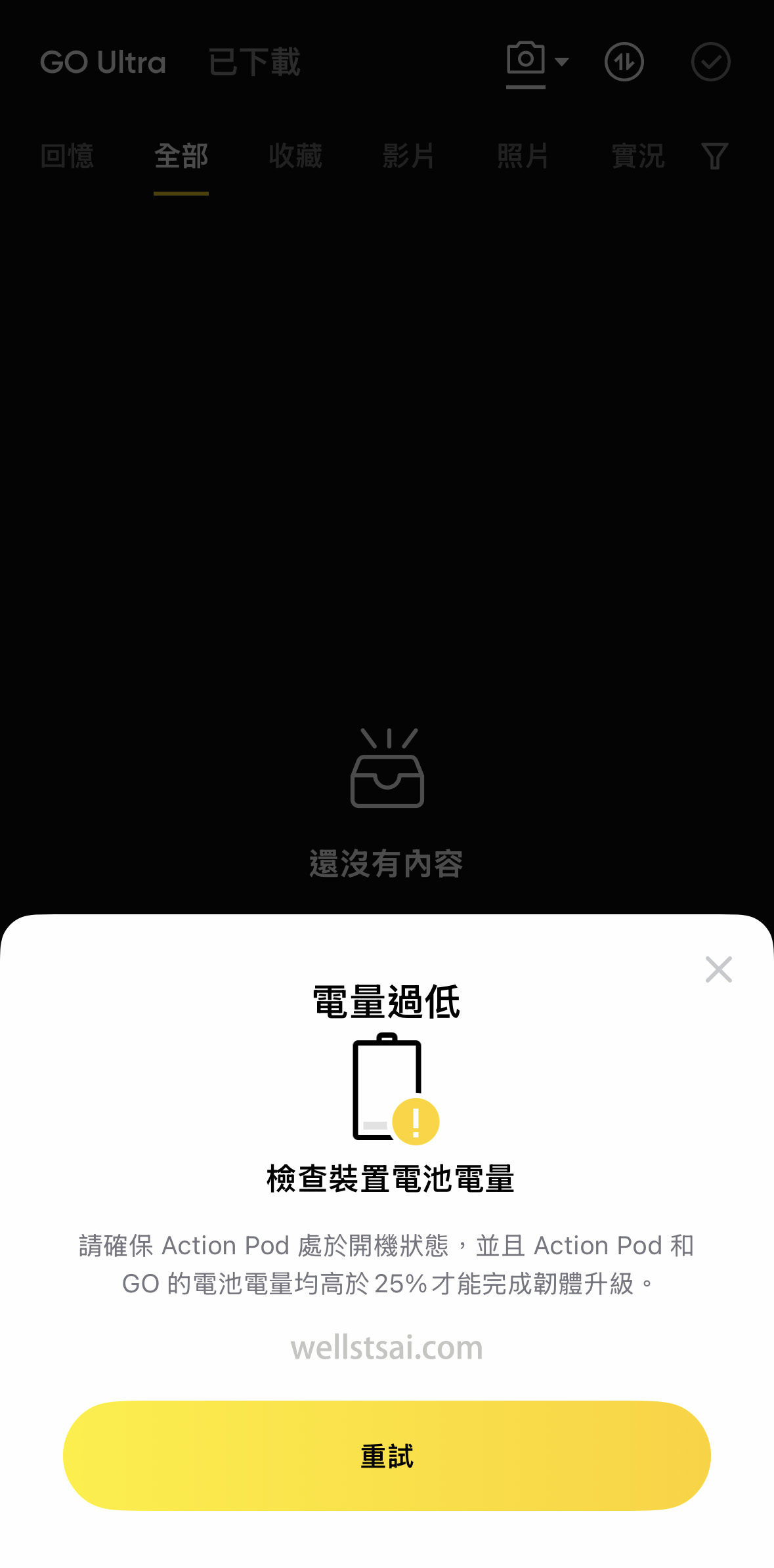The height and width of the screenshot is (1568, 774).
Task: Switch to the 已下載 downloaded tab
Action: point(255,62)
